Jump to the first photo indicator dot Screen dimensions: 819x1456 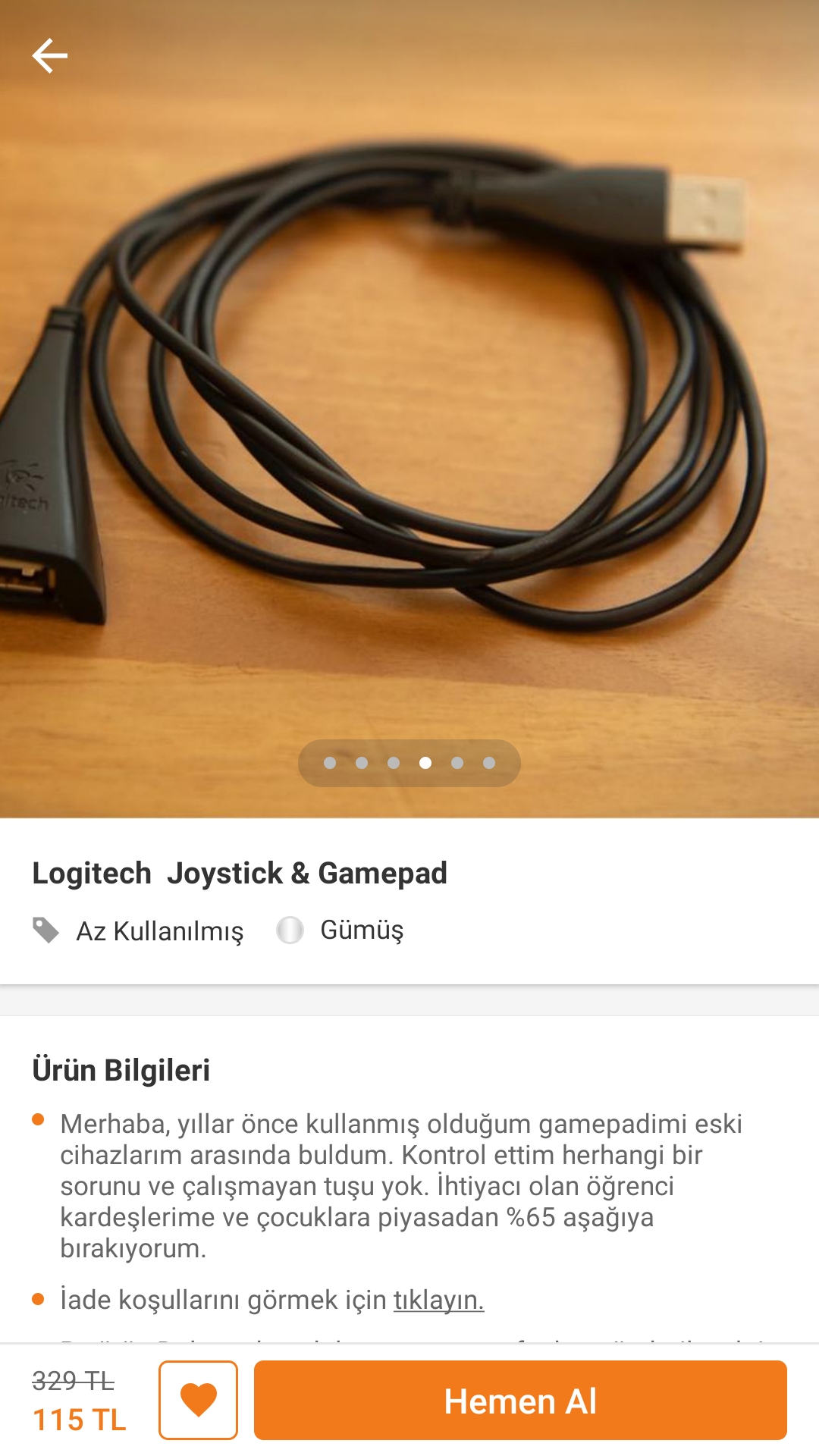330,763
